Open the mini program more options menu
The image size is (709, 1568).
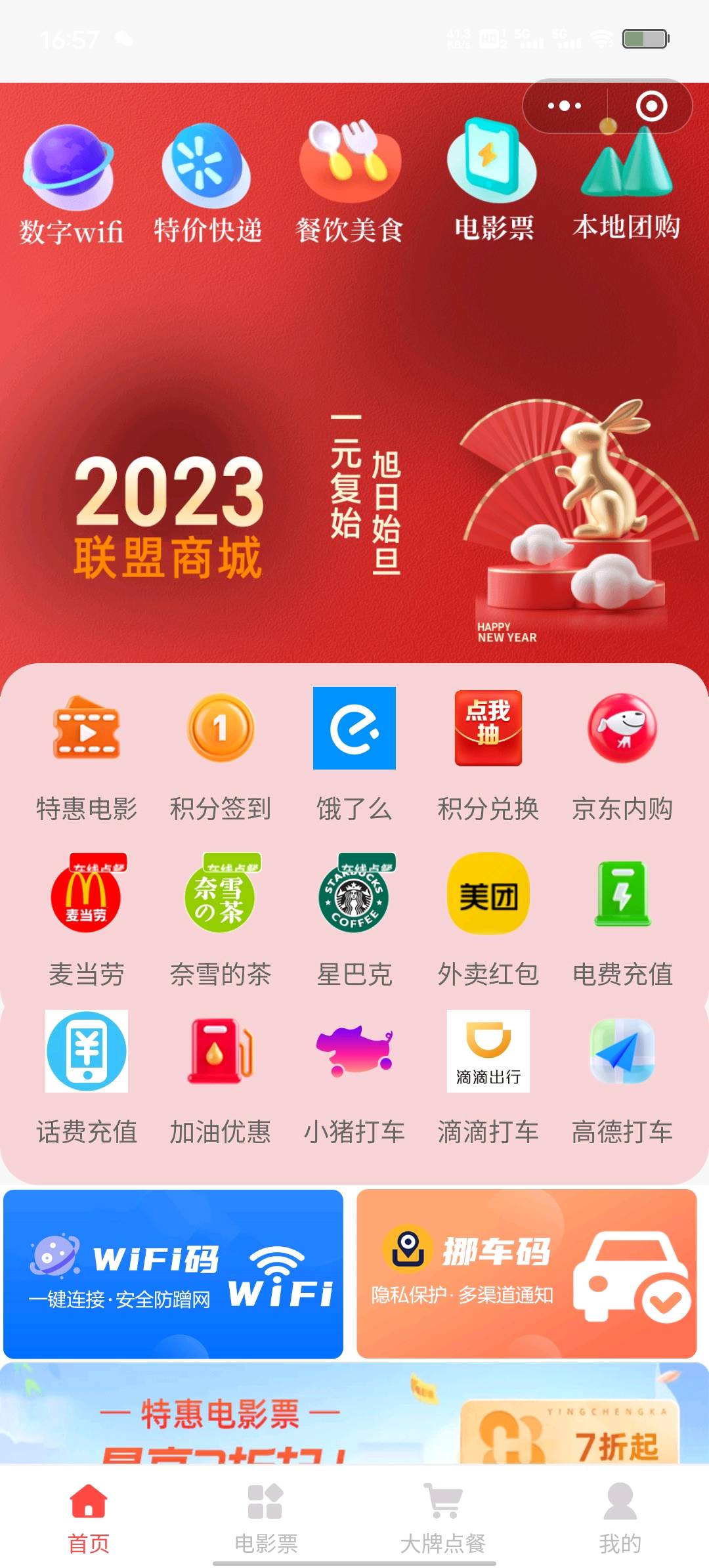point(565,106)
